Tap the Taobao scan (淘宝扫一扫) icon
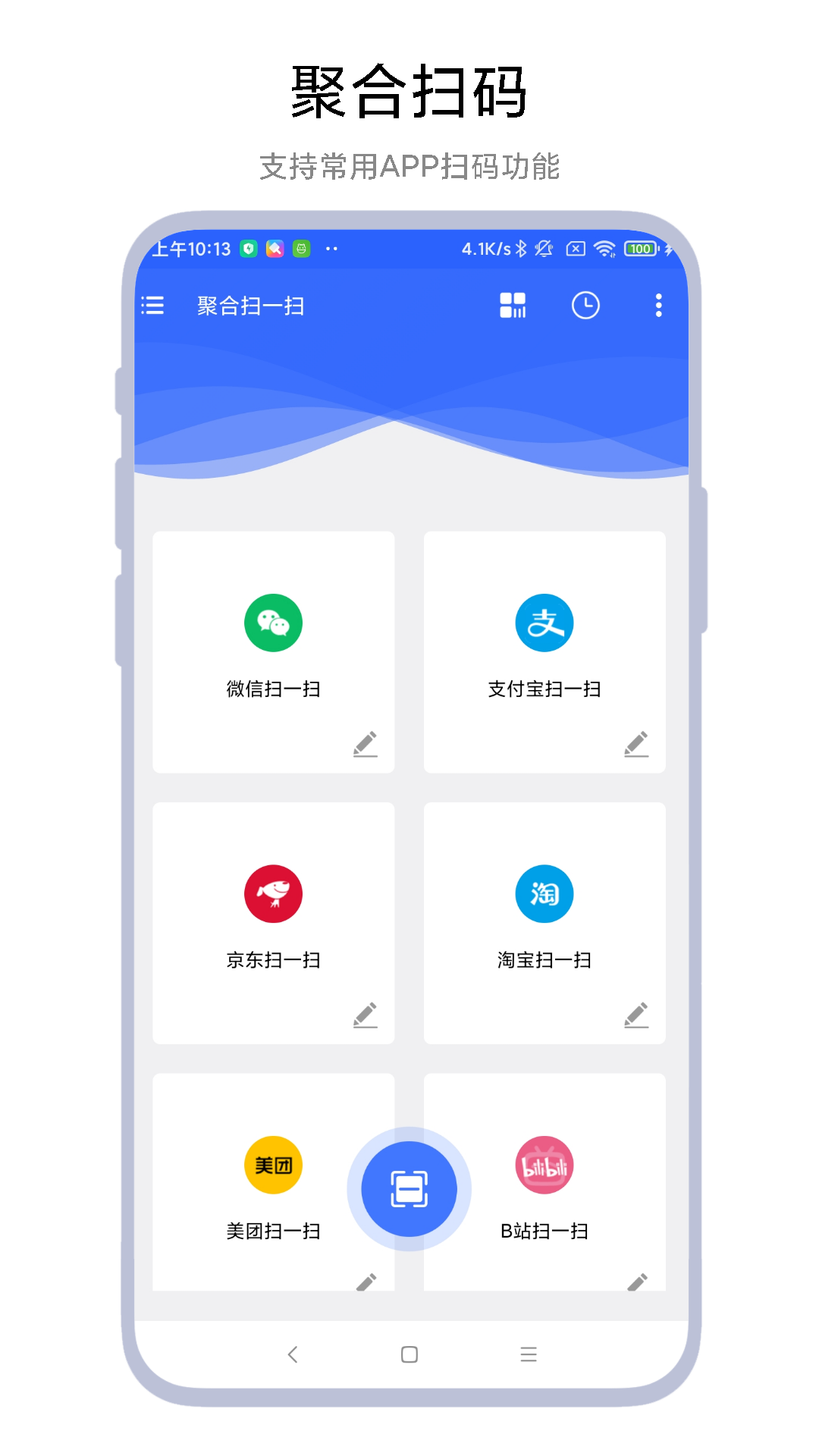819x1456 pixels. pos(544,893)
